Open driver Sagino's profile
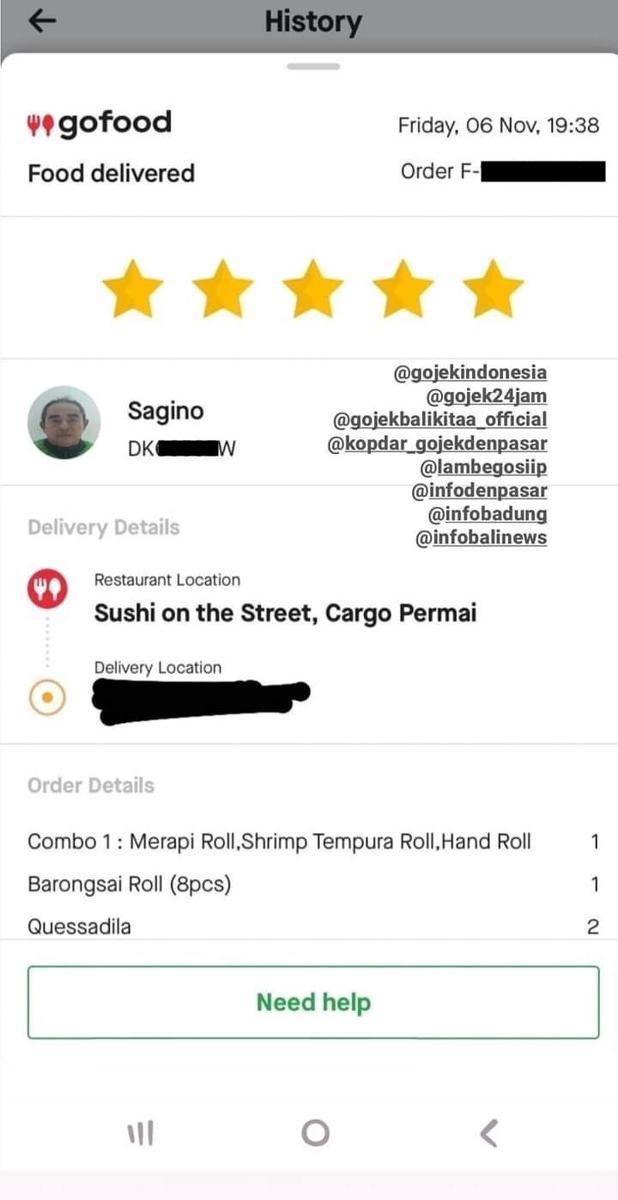618x1200 pixels. point(64,423)
